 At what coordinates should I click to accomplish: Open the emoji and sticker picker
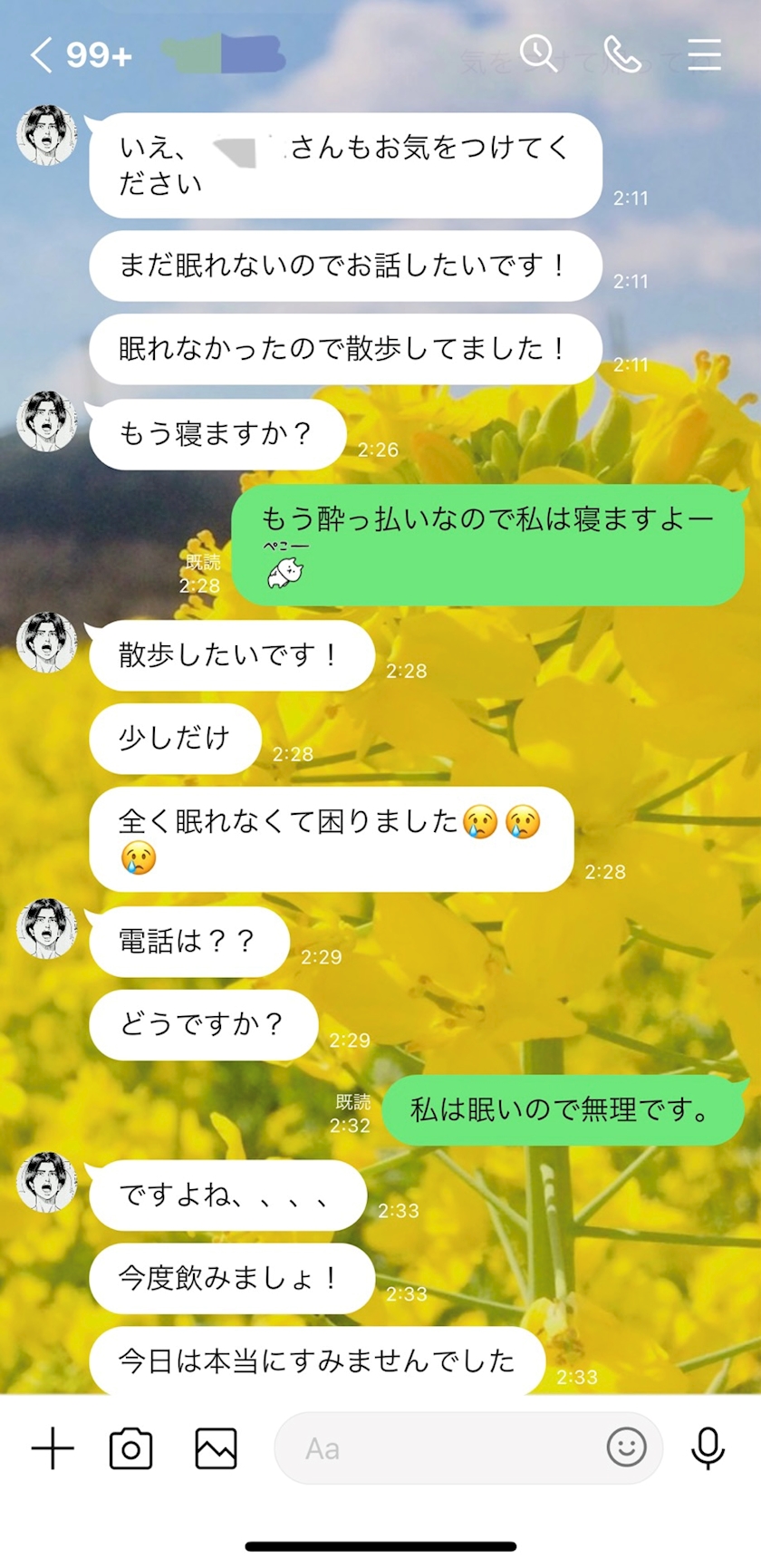click(626, 1448)
